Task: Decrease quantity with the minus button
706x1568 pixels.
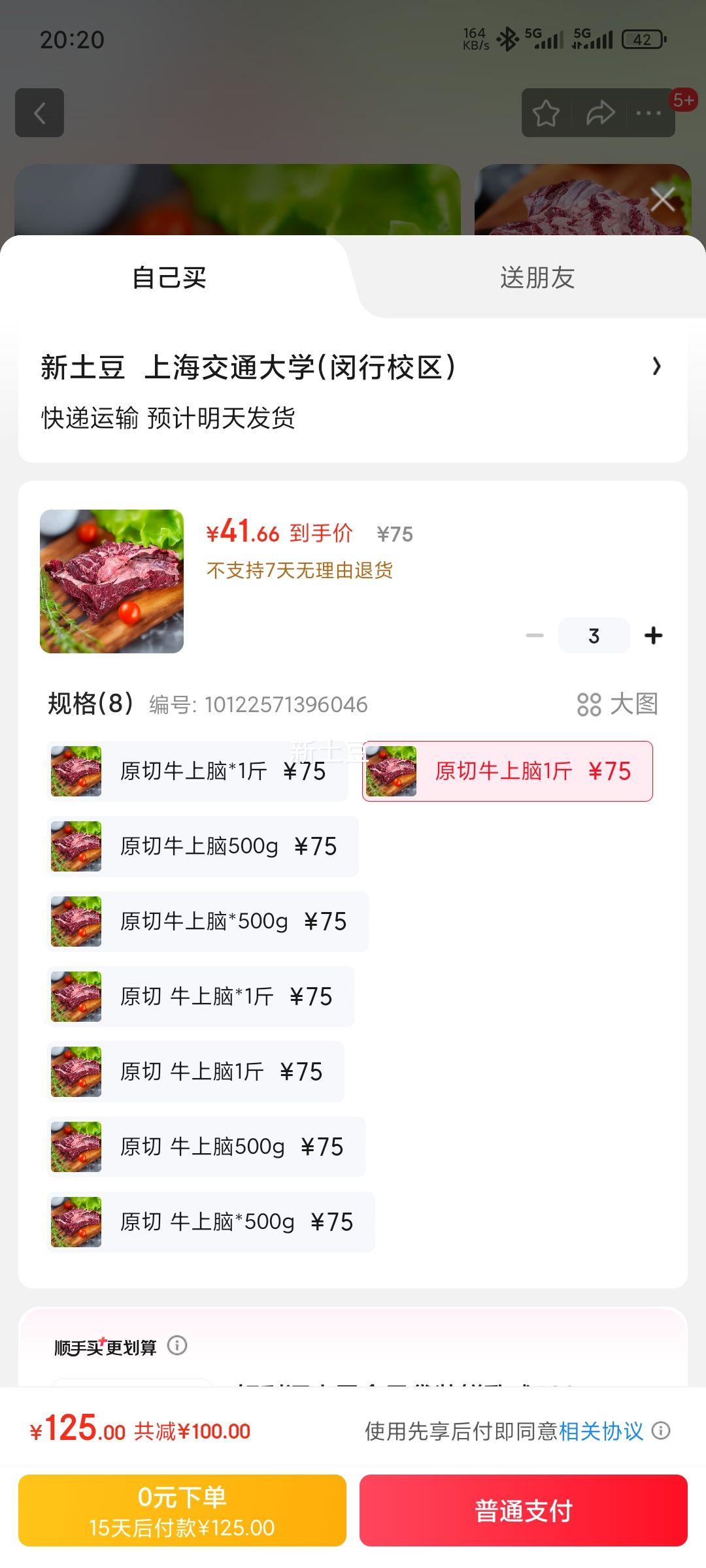Action: 535,636
